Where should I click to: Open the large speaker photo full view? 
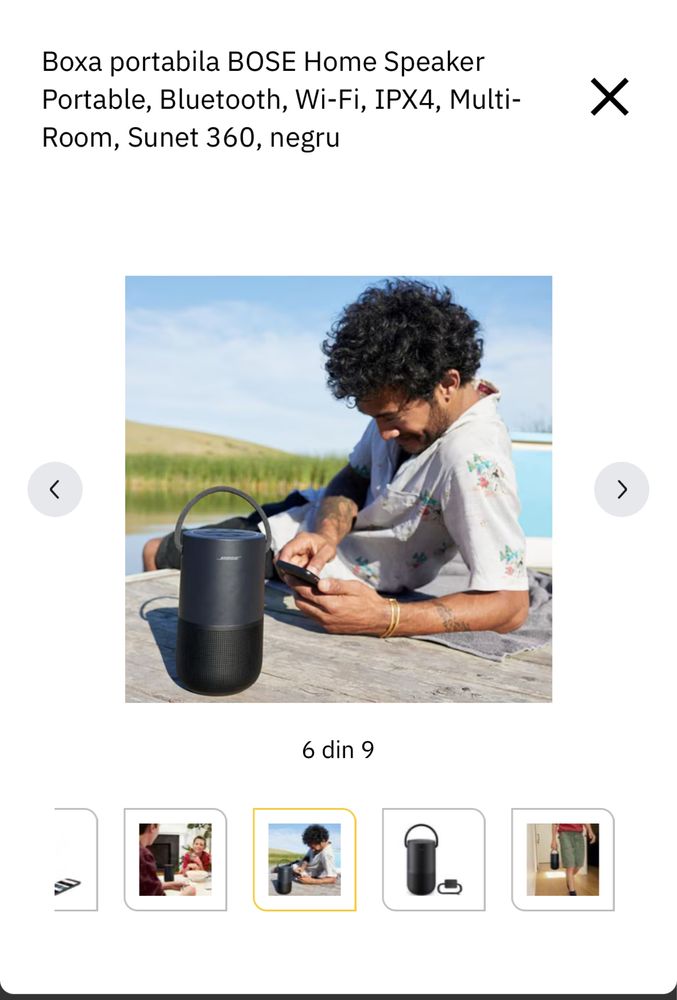[x=338, y=489]
